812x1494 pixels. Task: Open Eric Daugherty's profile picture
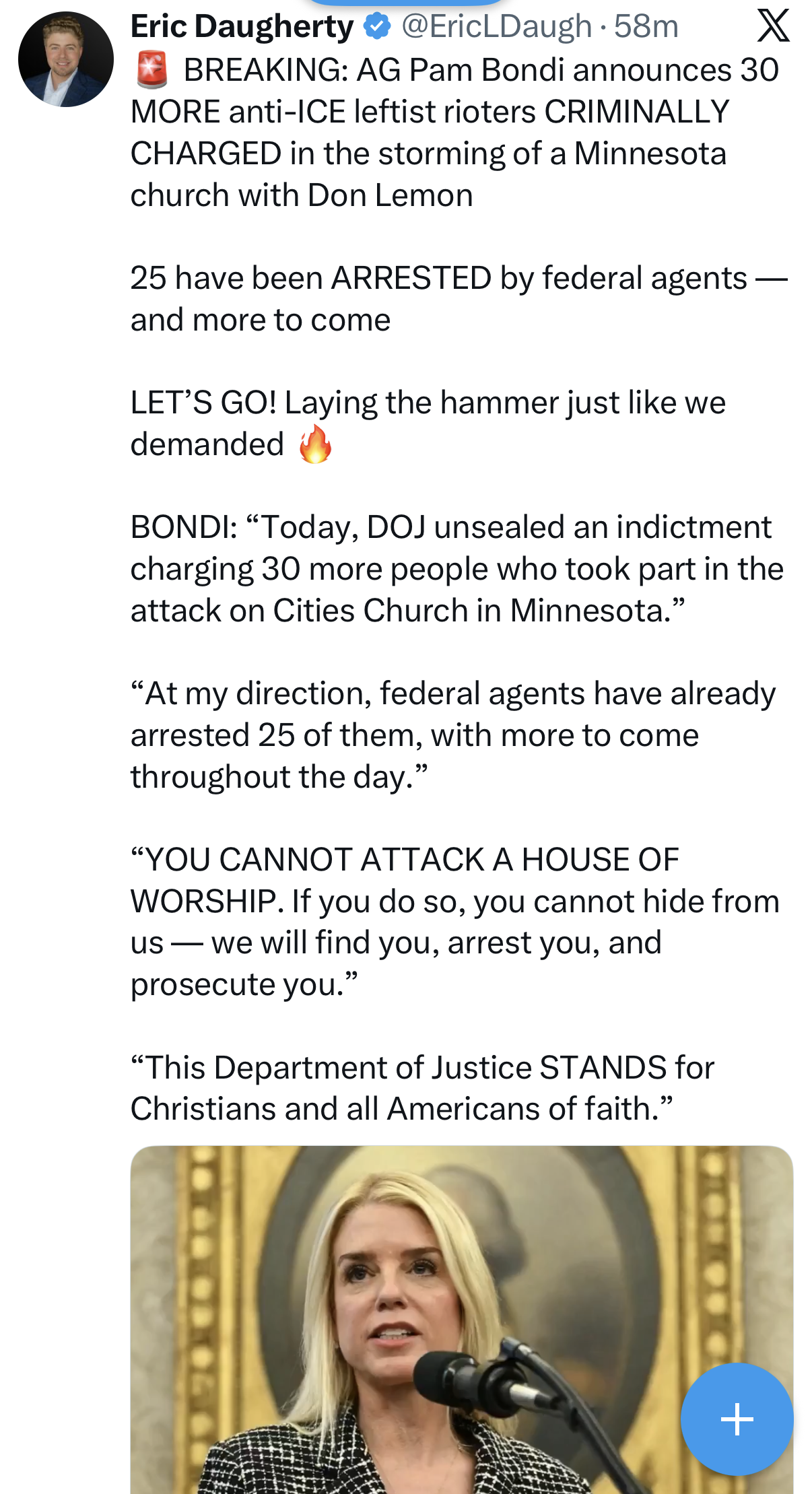(65, 59)
